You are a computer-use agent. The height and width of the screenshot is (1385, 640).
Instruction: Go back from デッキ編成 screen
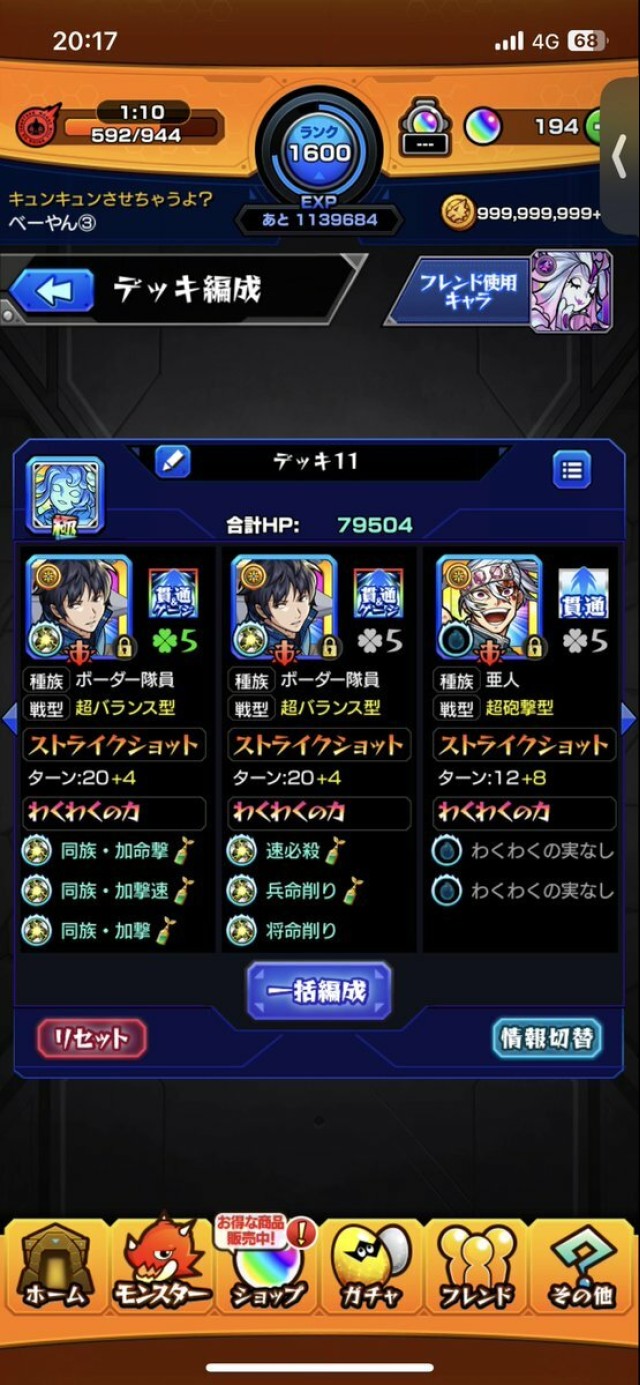click(x=52, y=291)
